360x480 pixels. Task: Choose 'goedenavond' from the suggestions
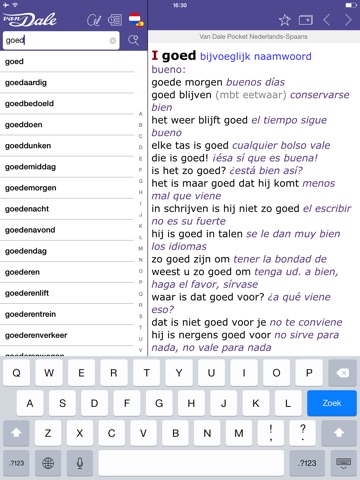[x=67, y=230]
